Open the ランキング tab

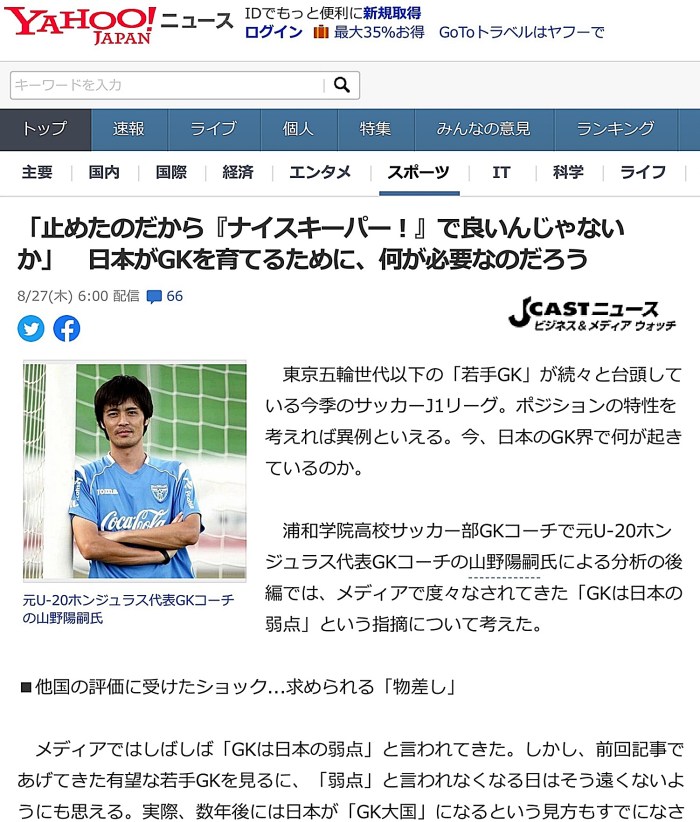(x=615, y=129)
